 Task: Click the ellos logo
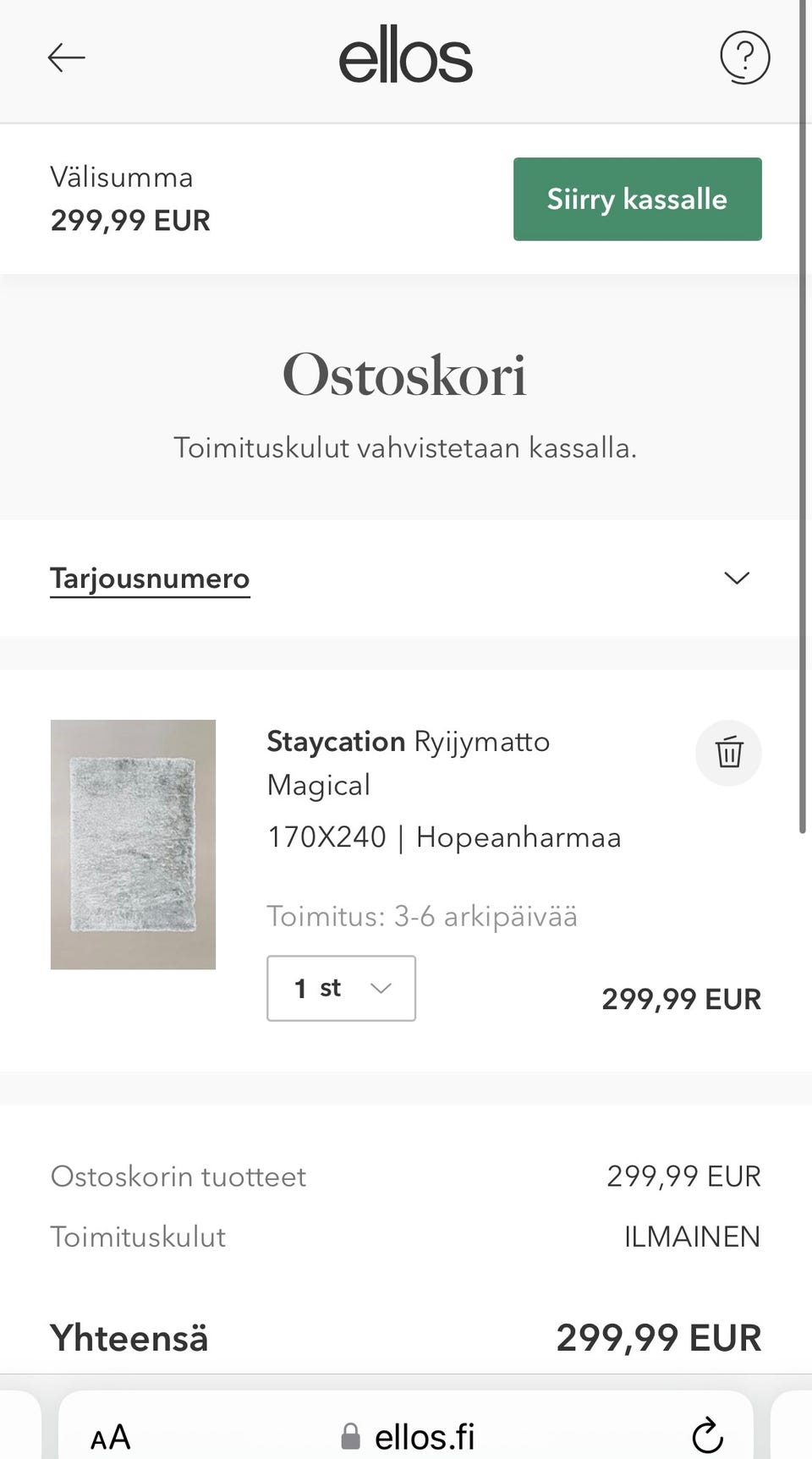(406, 54)
